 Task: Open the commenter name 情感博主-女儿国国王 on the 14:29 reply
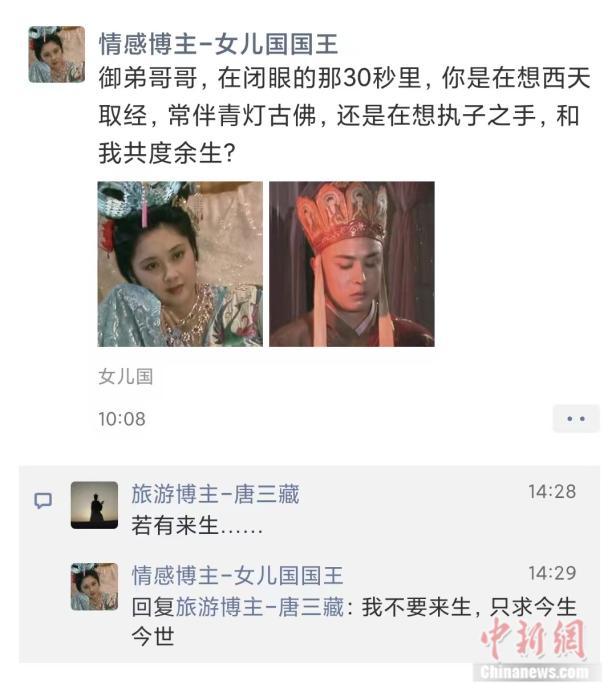click(x=237, y=575)
